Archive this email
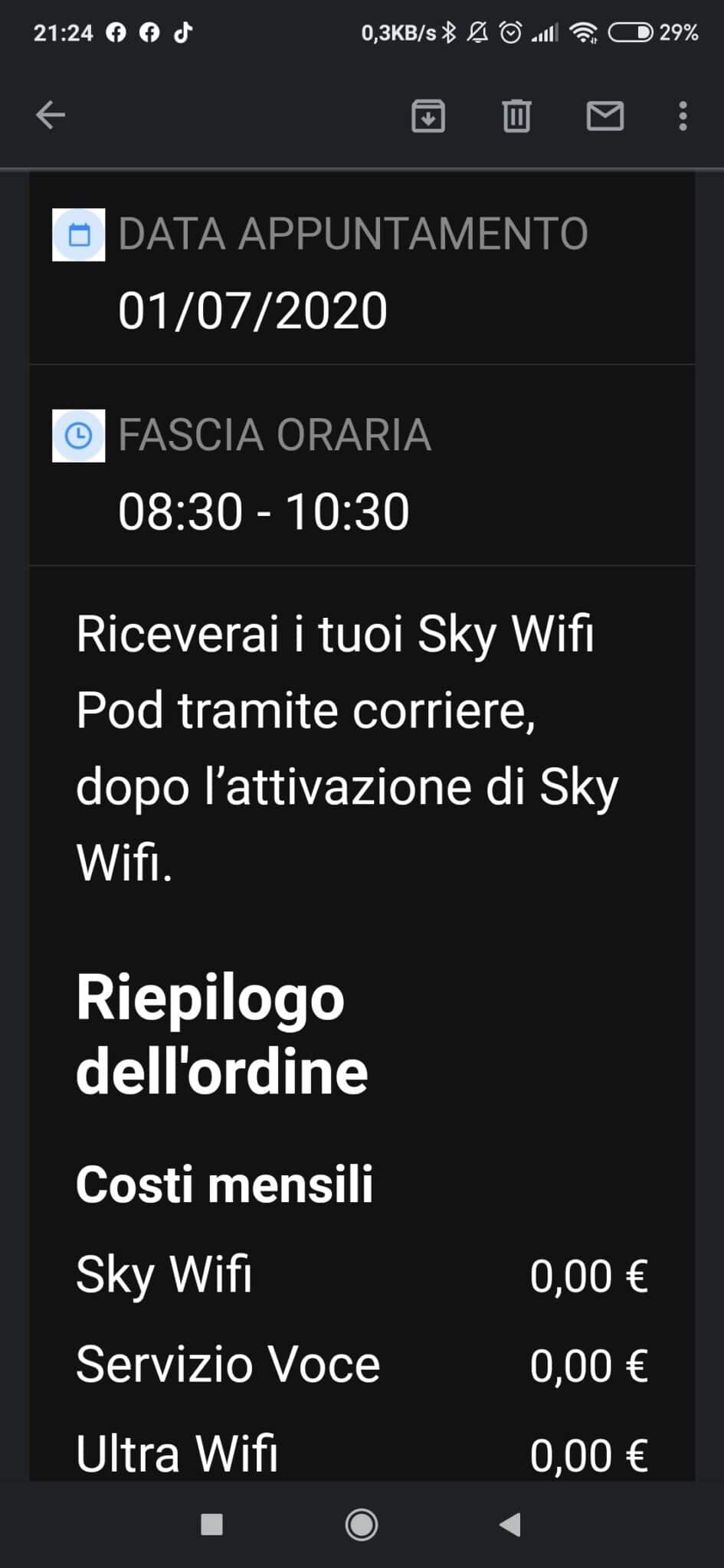 point(428,116)
